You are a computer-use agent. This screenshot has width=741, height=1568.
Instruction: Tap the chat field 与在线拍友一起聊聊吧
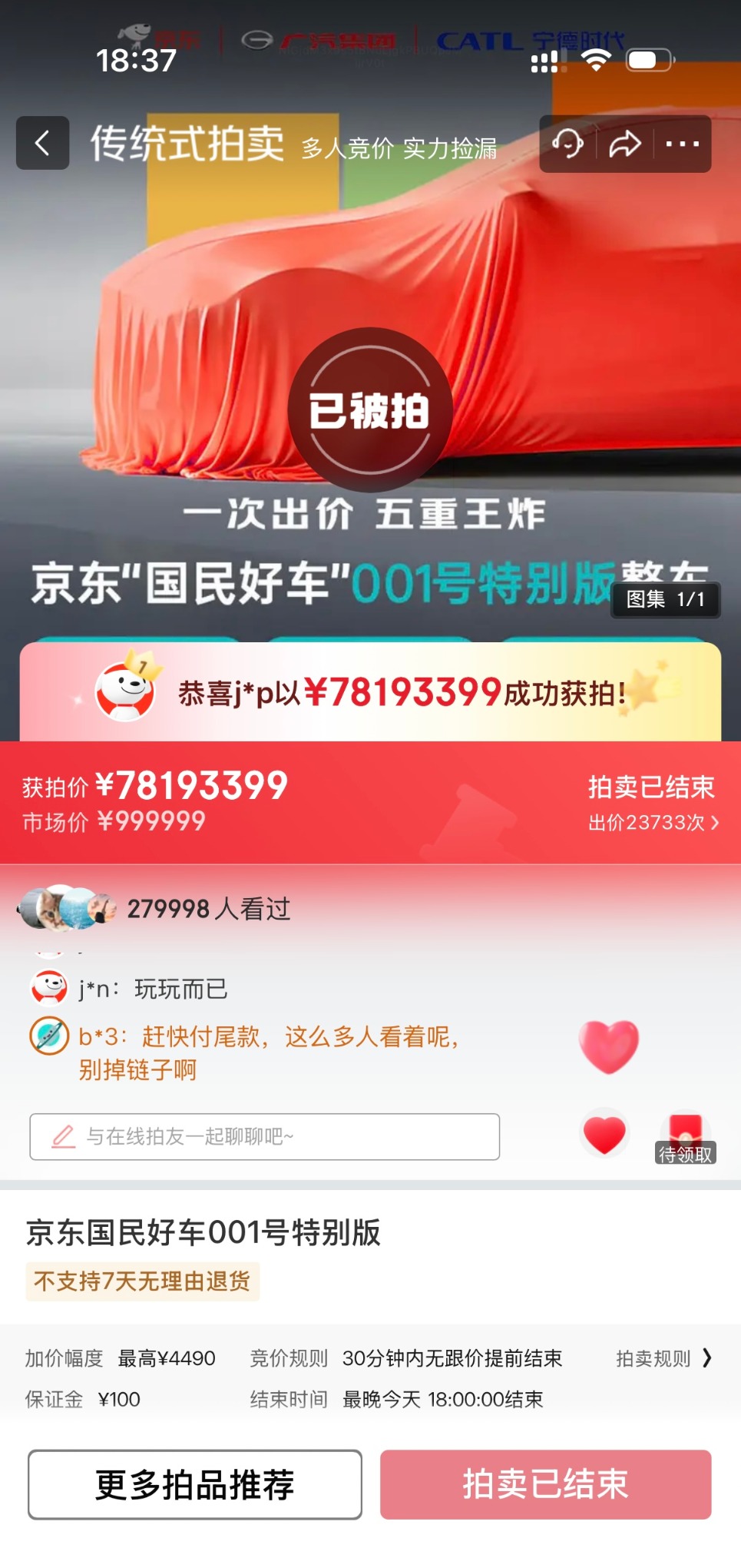click(265, 1136)
